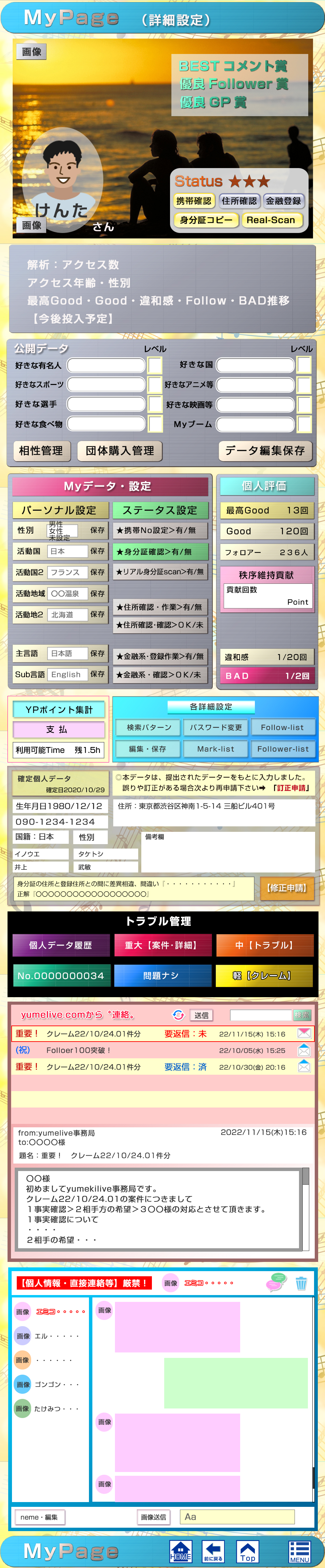Open the Mark-list

[x=215, y=749]
